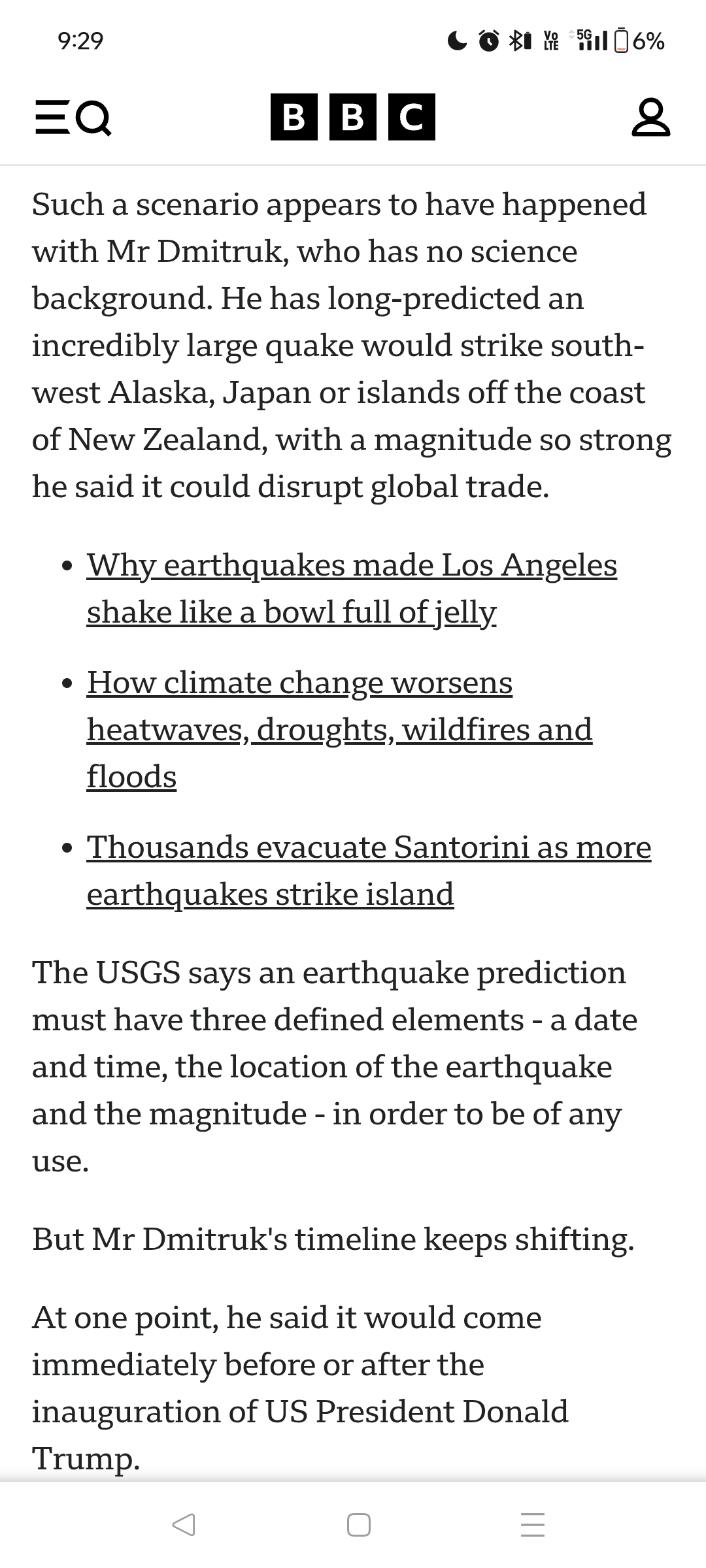Tap the system back button
706x1568 pixels.
pos(184,1524)
